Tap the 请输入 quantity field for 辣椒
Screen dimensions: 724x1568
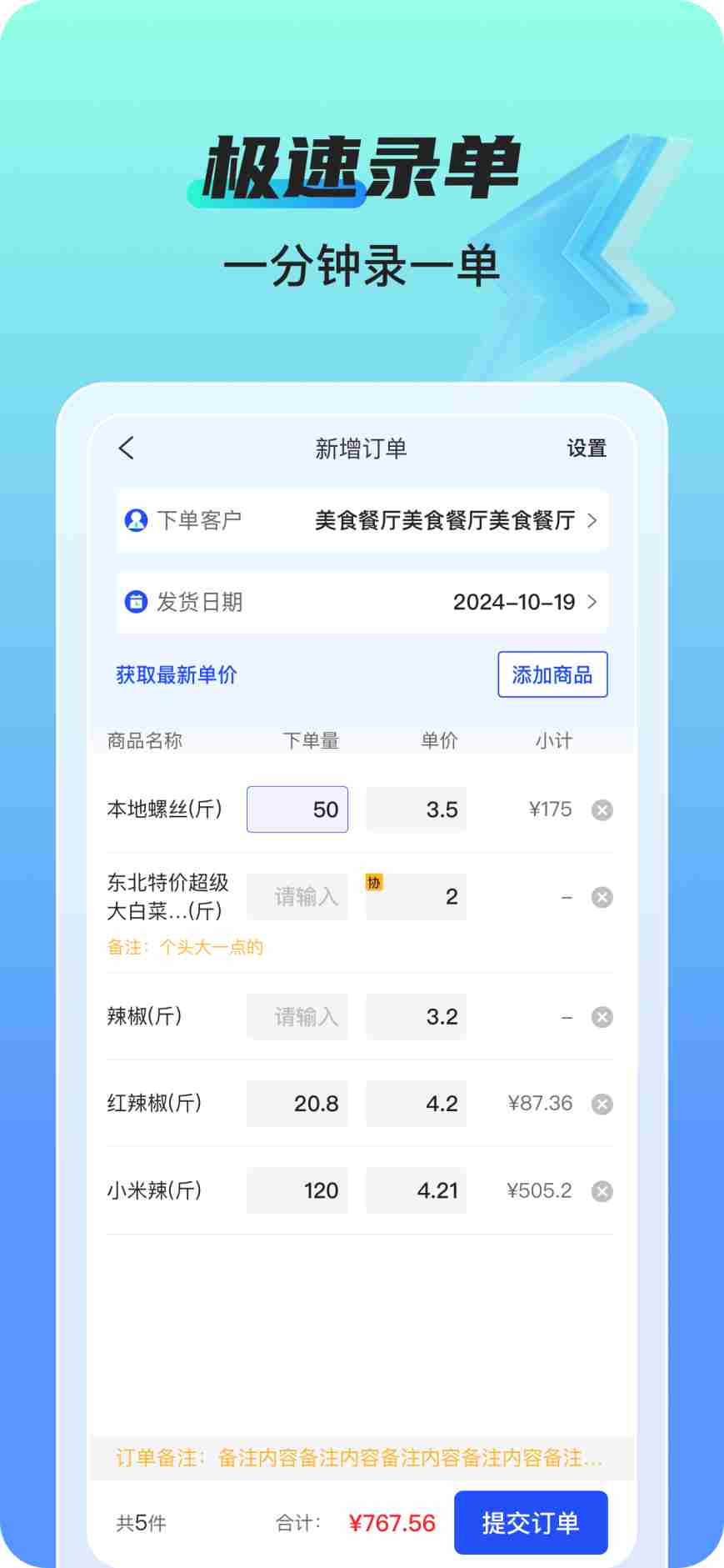297,1017
